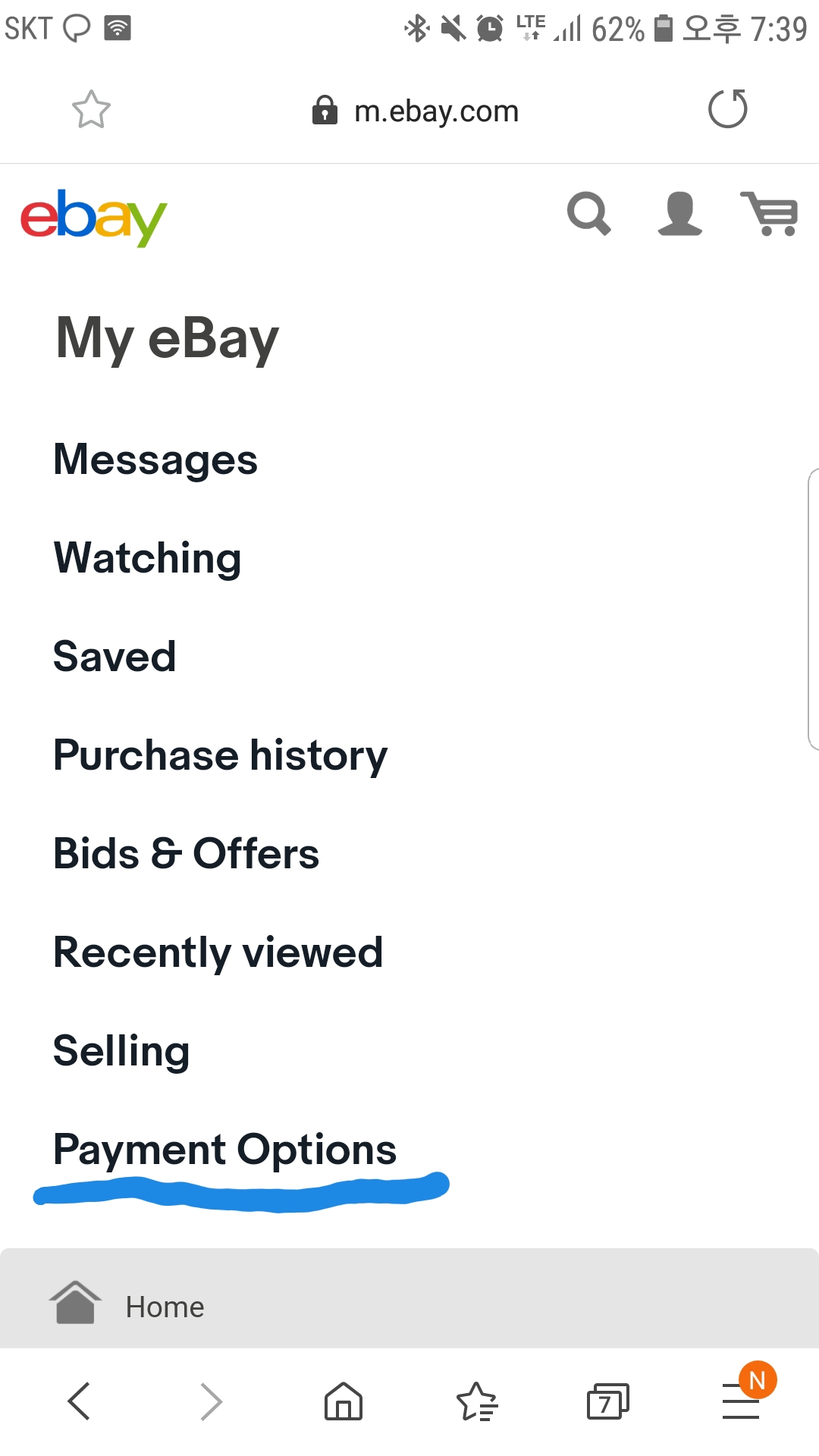The image size is (819, 1456).
Task: View Purchase history
Action: pos(220,755)
